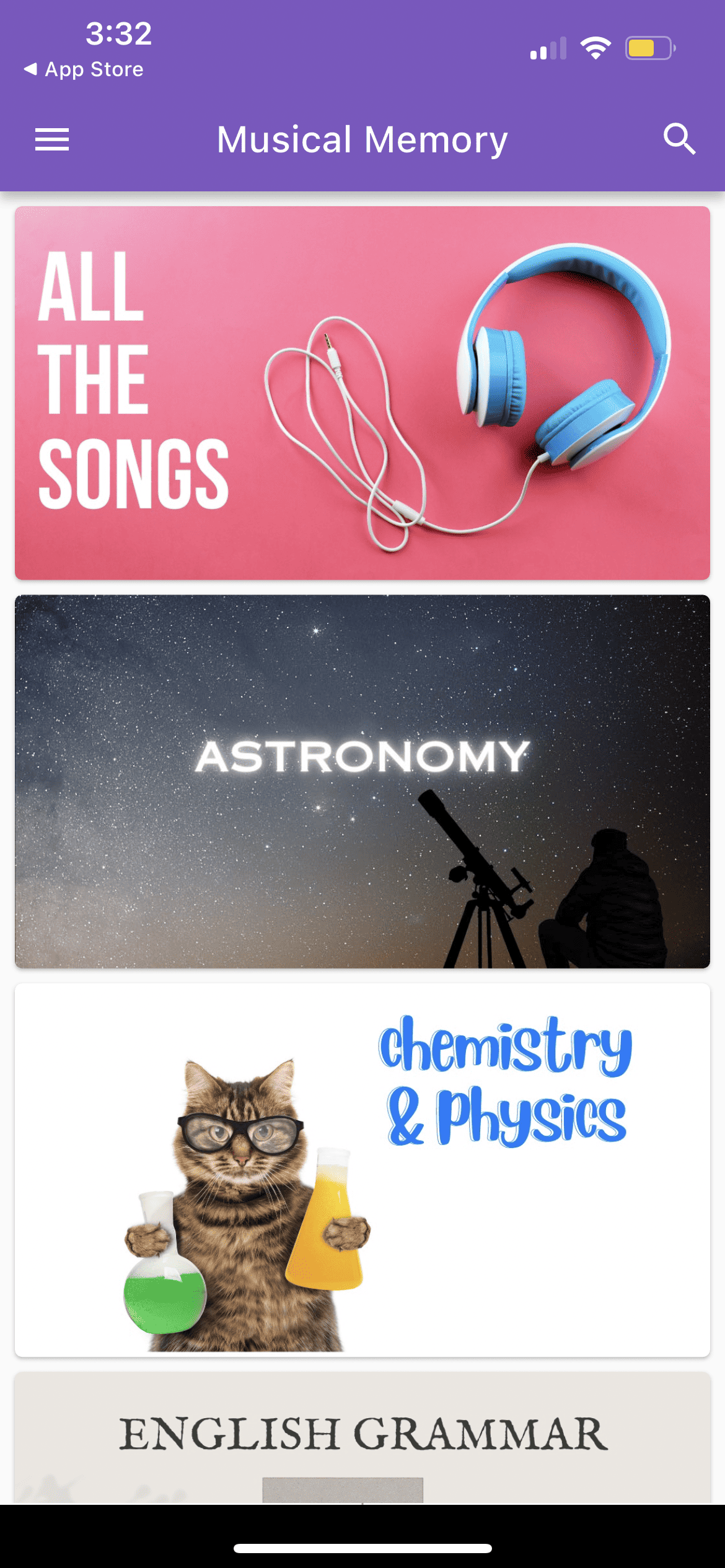Open the Chemistry & Physics card
The image size is (725, 1568).
coord(362,1170)
